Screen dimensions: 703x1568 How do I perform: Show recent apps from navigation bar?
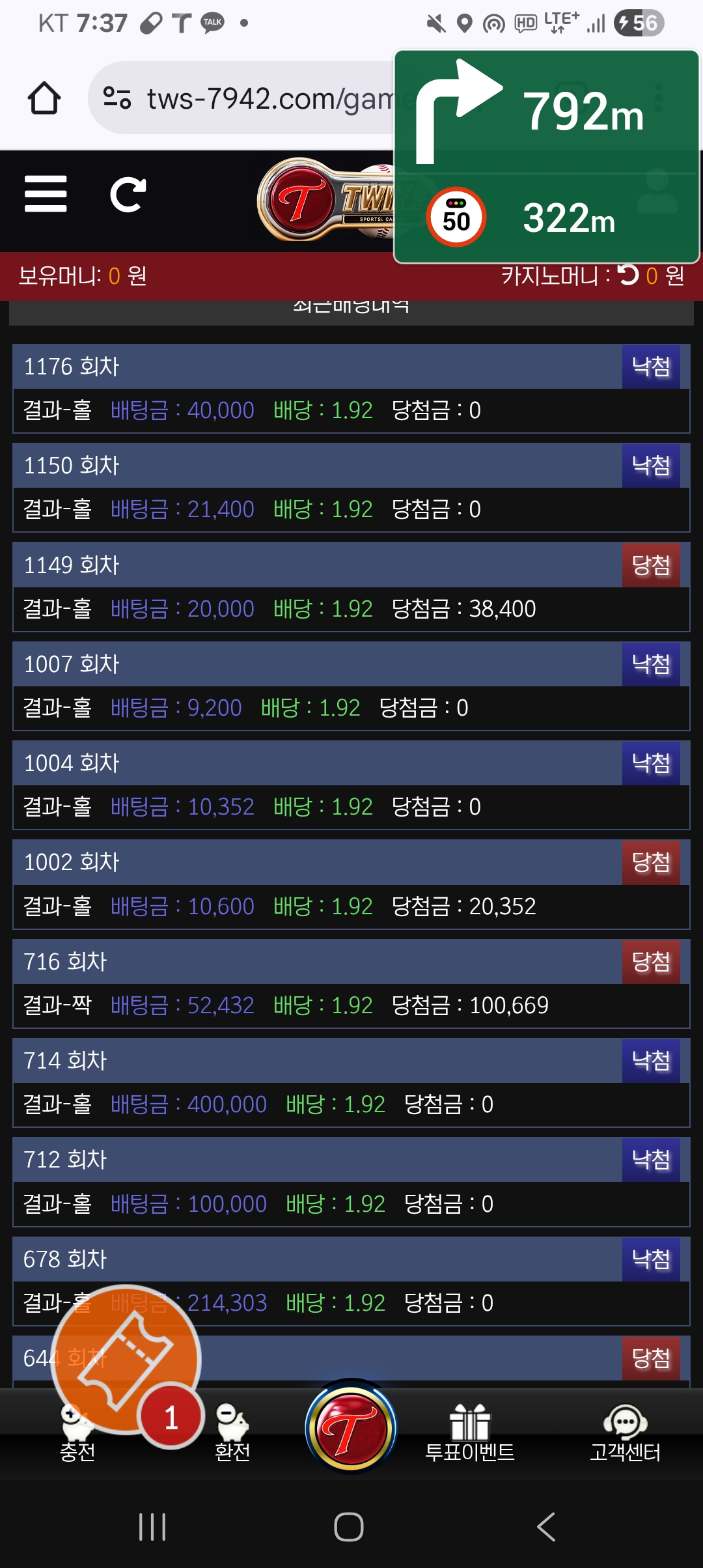pos(152,1527)
